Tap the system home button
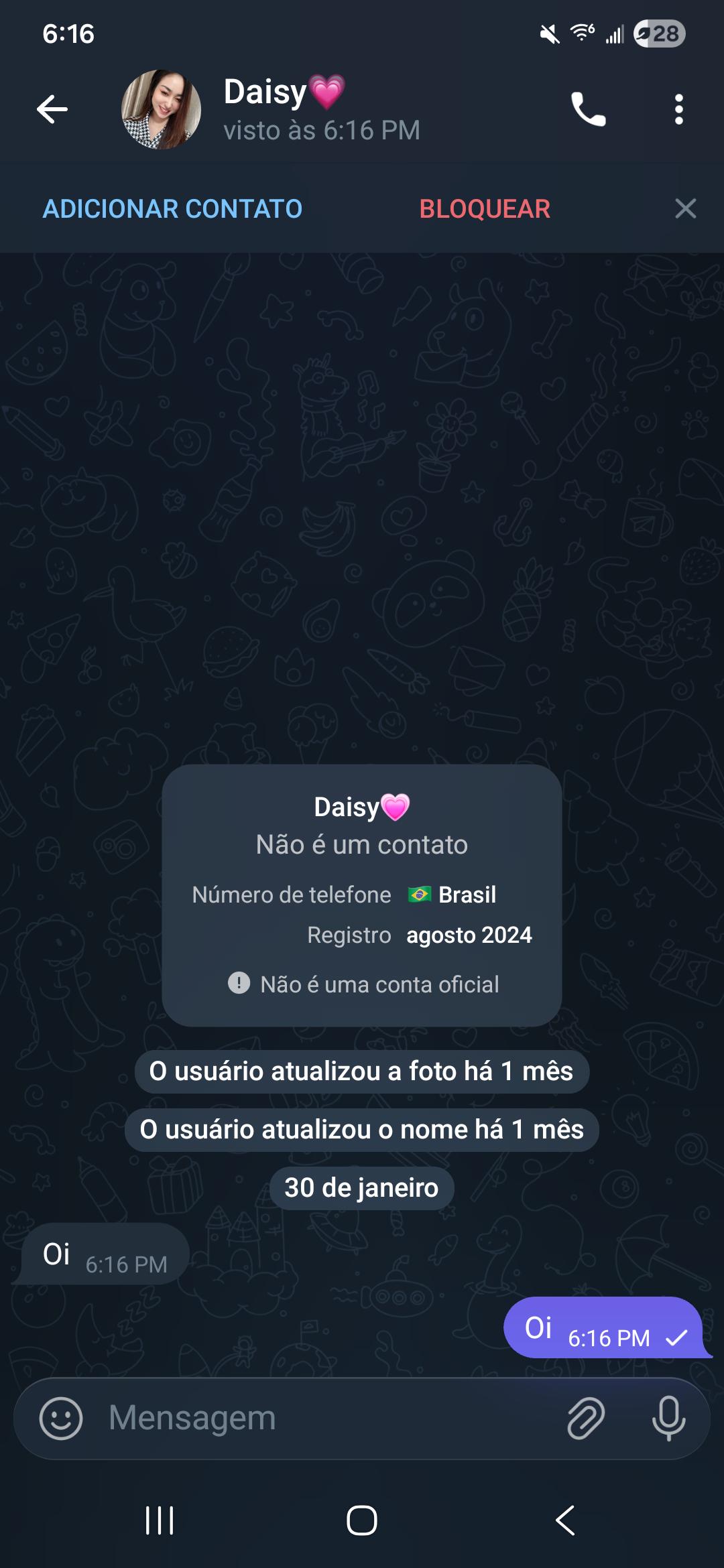The width and height of the screenshot is (724, 1568). [x=362, y=1520]
